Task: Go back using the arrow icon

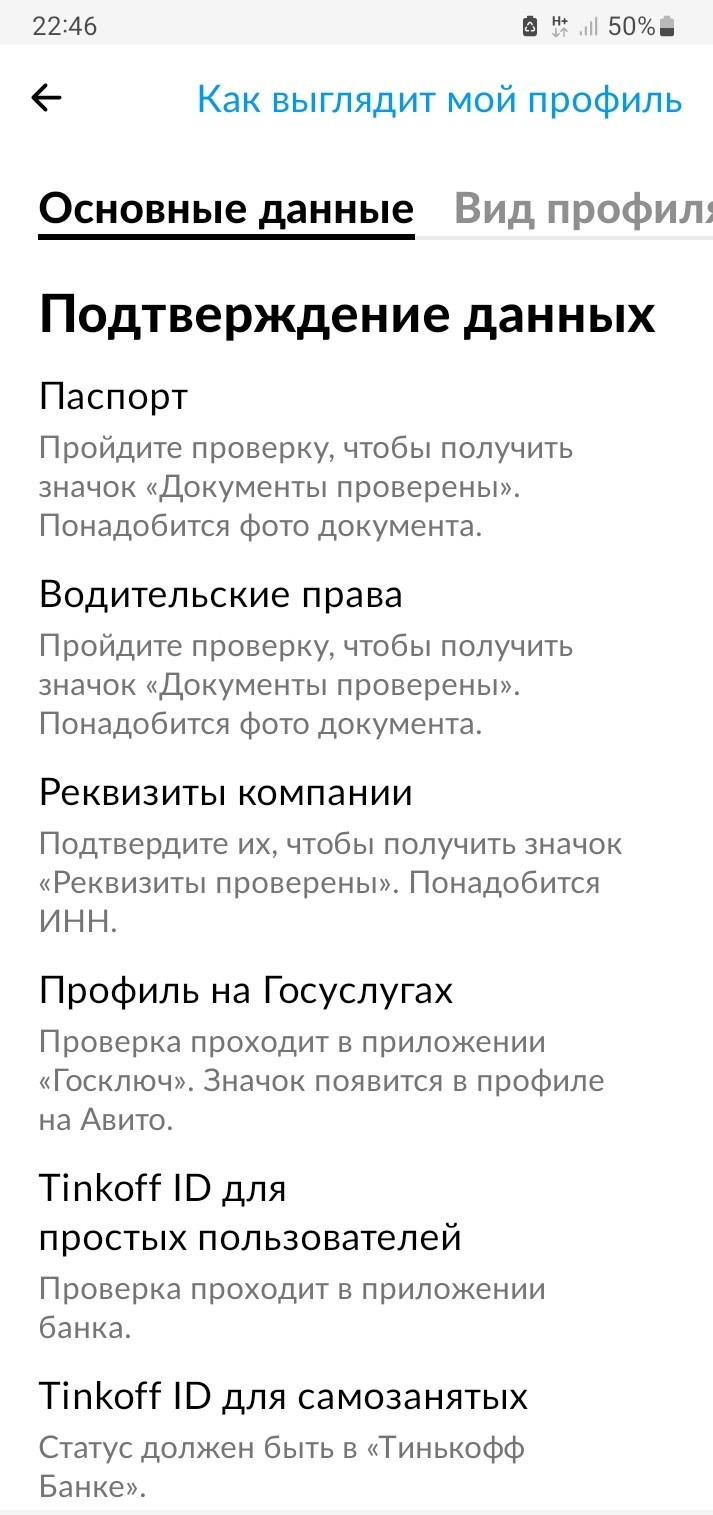Action: [46, 98]
